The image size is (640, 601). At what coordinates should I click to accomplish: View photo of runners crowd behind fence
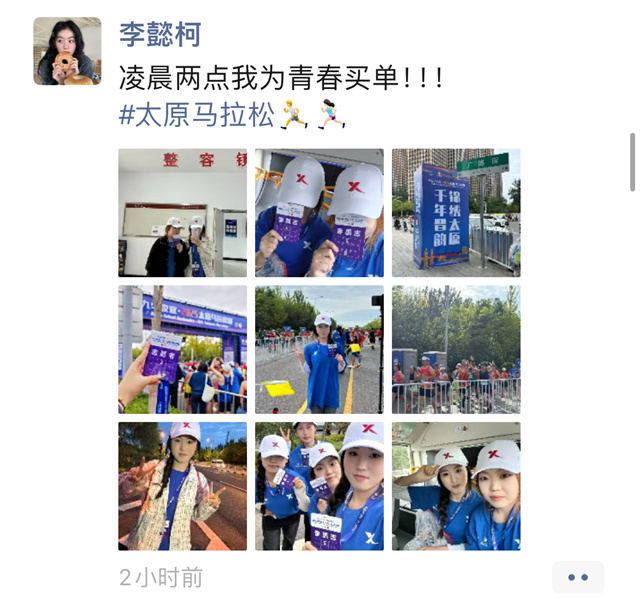pos(456,350)
